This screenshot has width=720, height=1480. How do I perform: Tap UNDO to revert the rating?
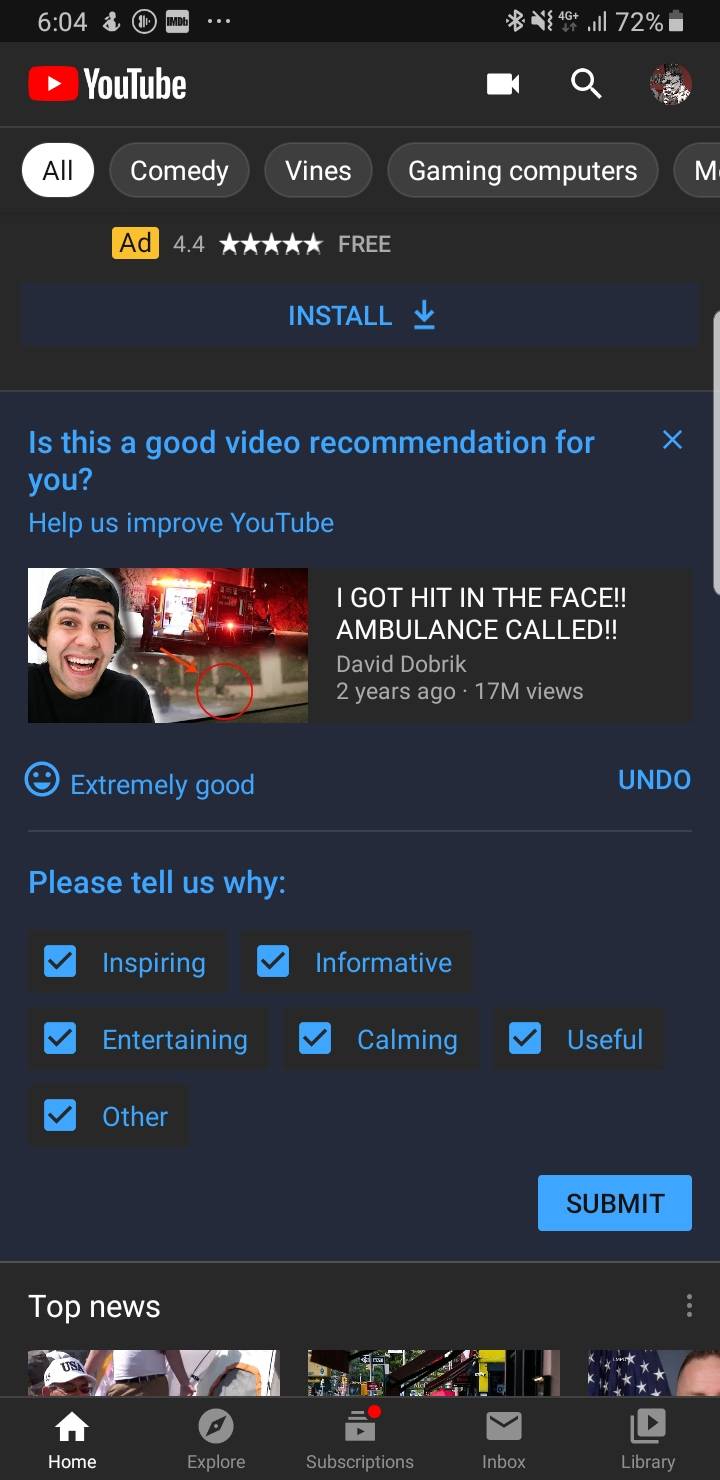(x=654, y=779)
